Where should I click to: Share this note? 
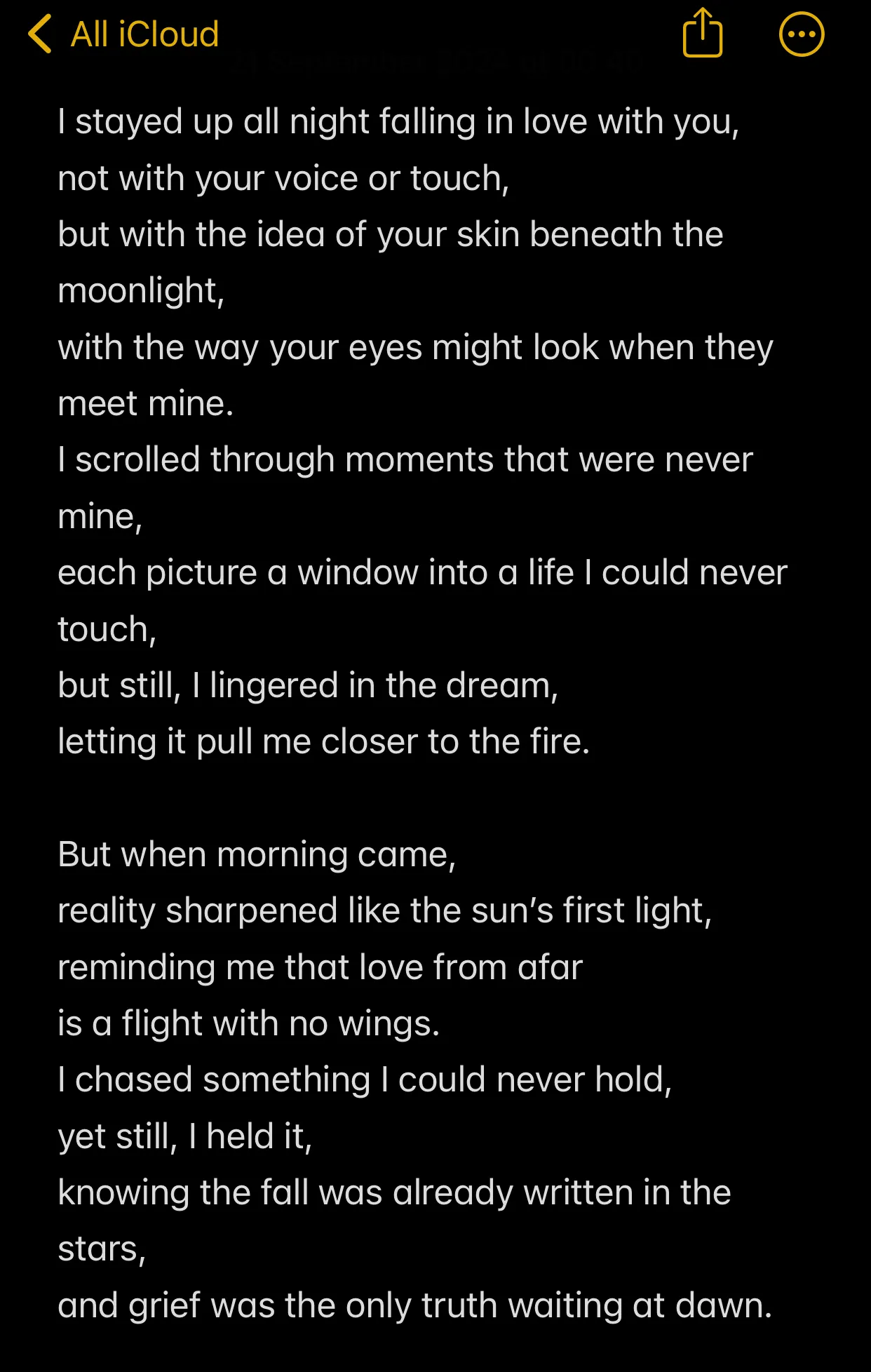[x=702, y=33]
